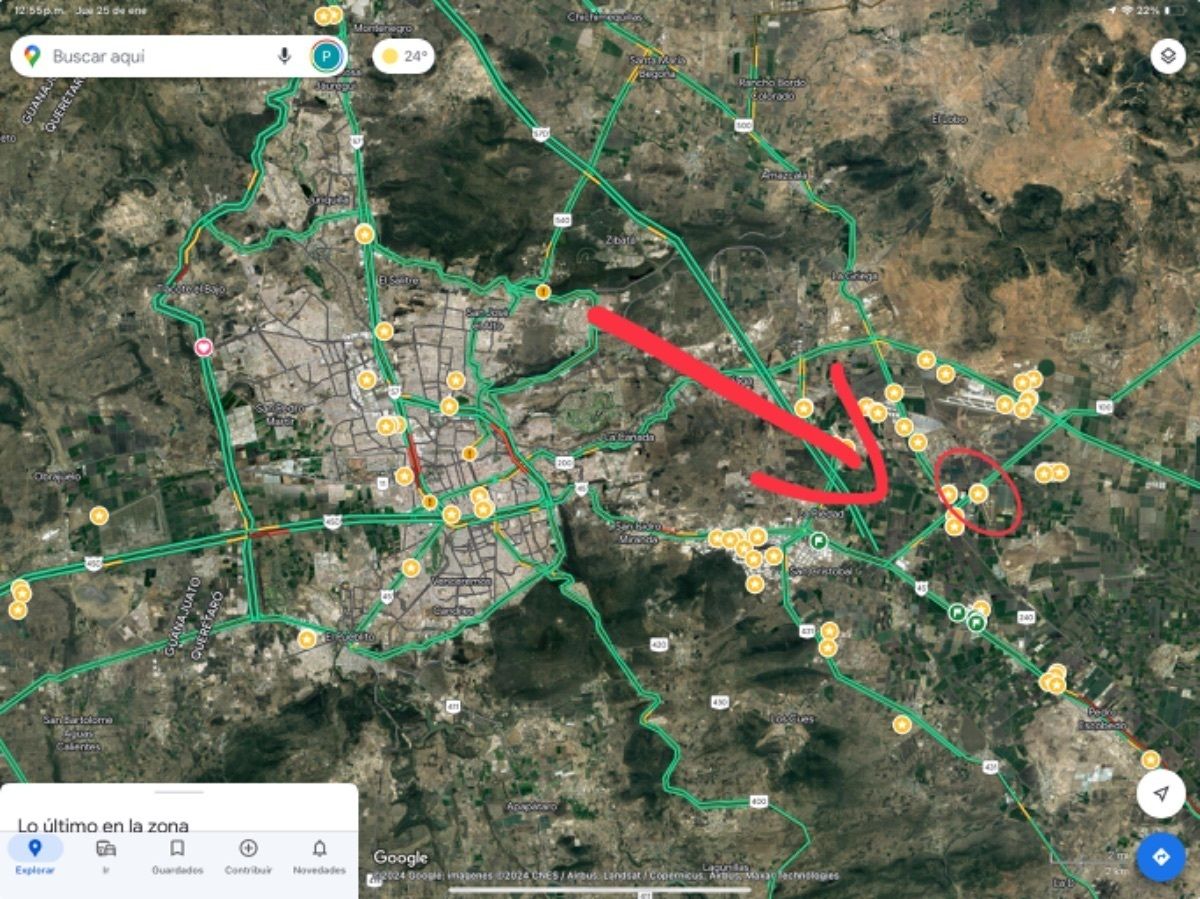Open the 24° weather chip

pos(403,57)
